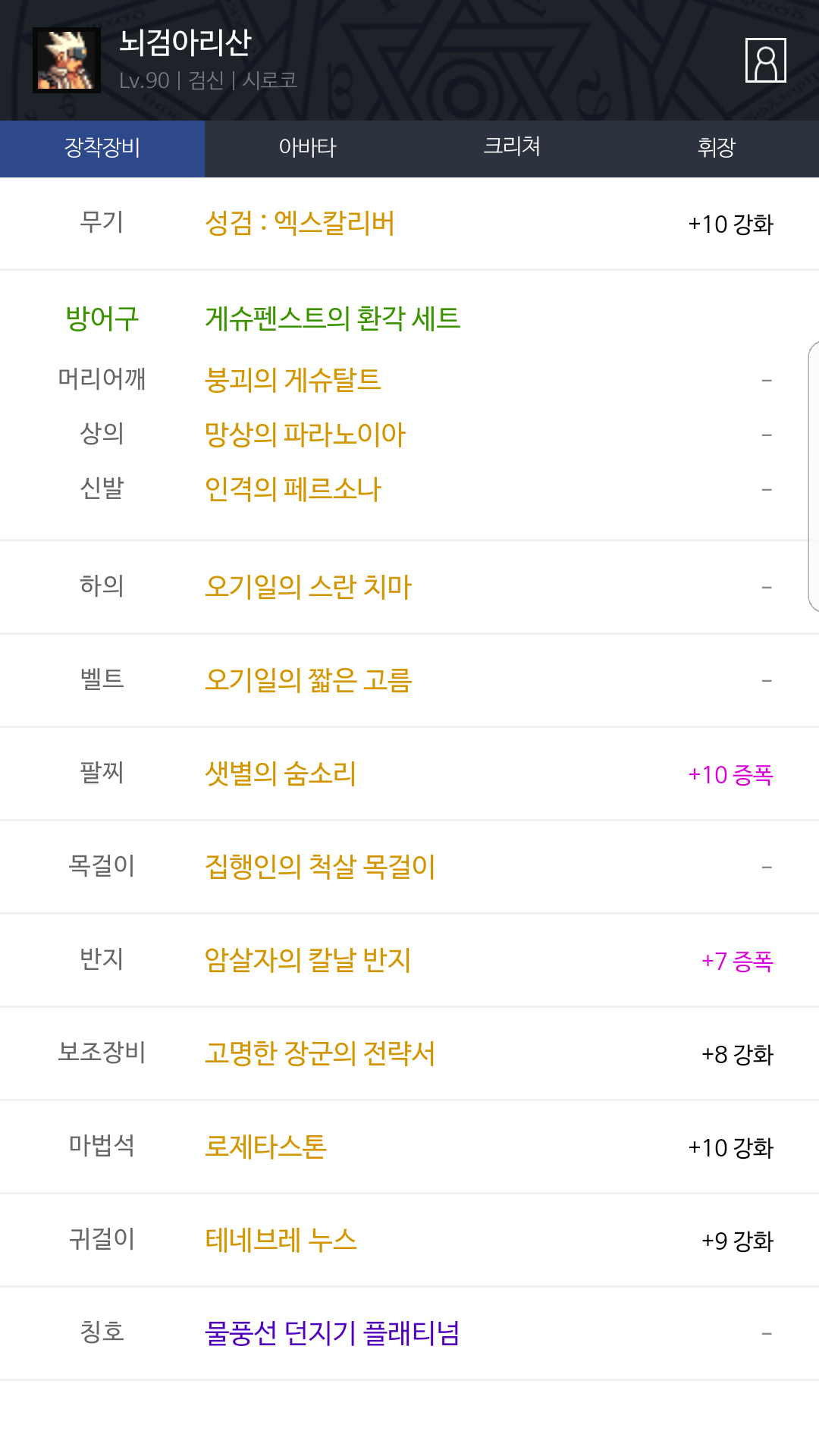Open 오기일의 스란 치마 item
This screenshot has height=1456, width=819.
308,587
